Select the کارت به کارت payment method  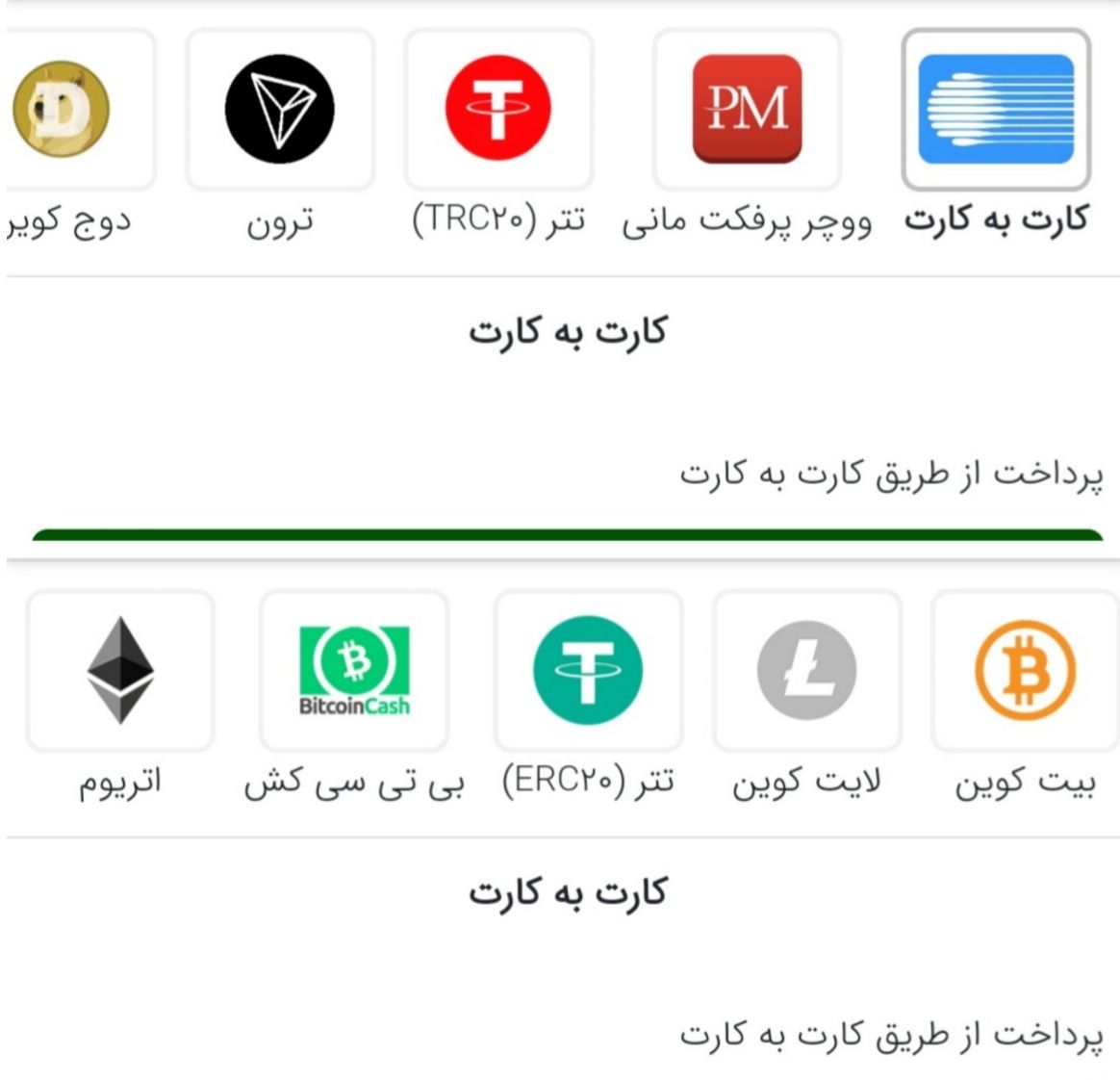[x=995, y=109]
